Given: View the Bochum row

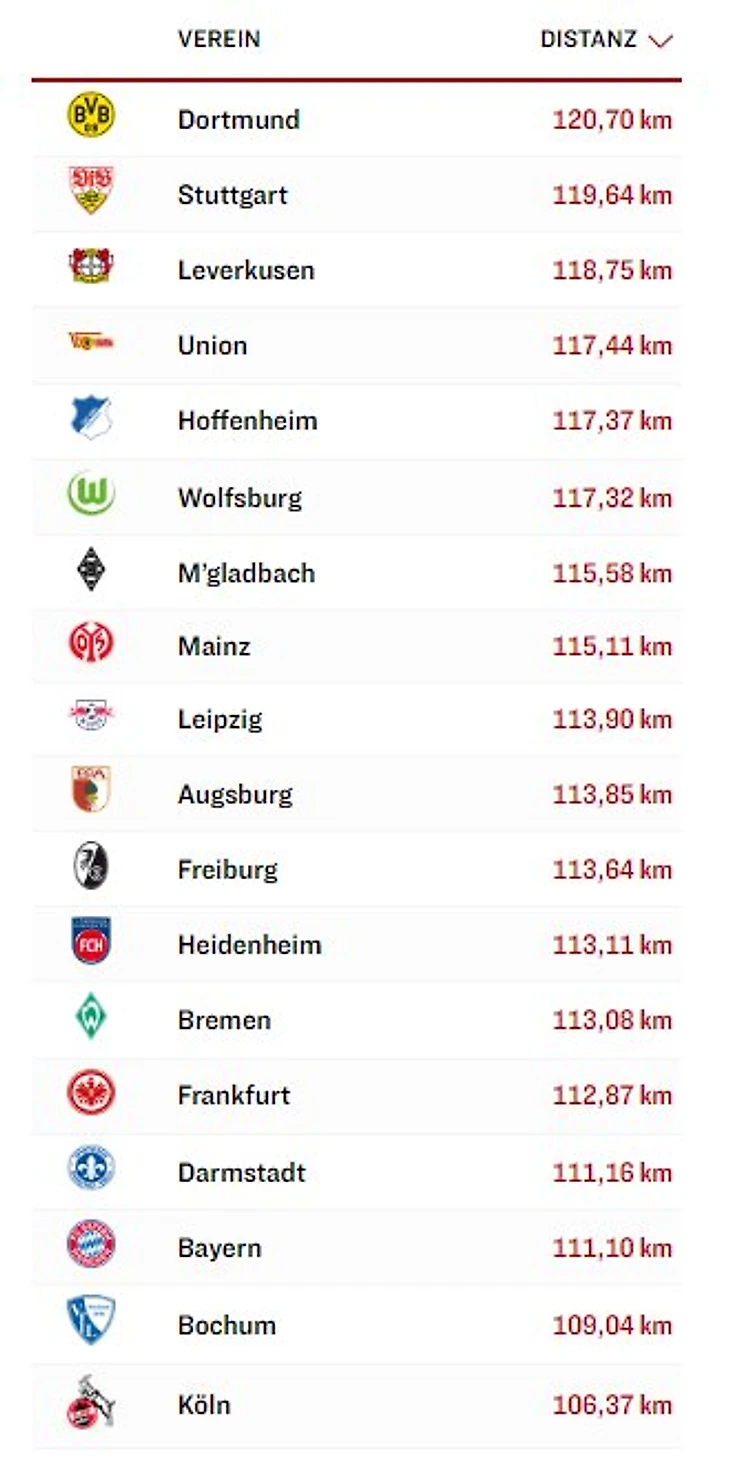Looking at the screenshot, I should pos(226,1325).
